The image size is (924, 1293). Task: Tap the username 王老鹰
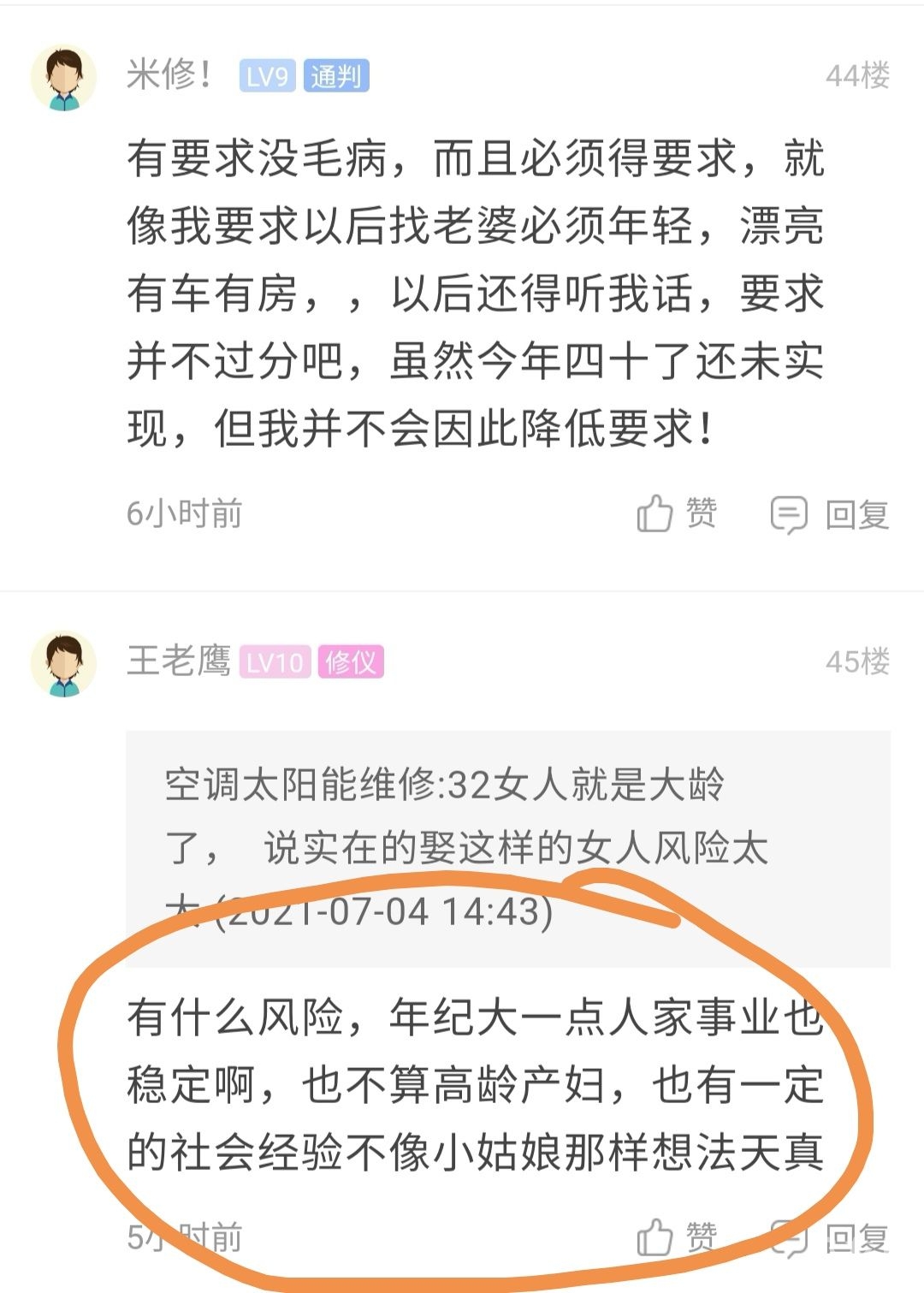click(x=179, y=661)
